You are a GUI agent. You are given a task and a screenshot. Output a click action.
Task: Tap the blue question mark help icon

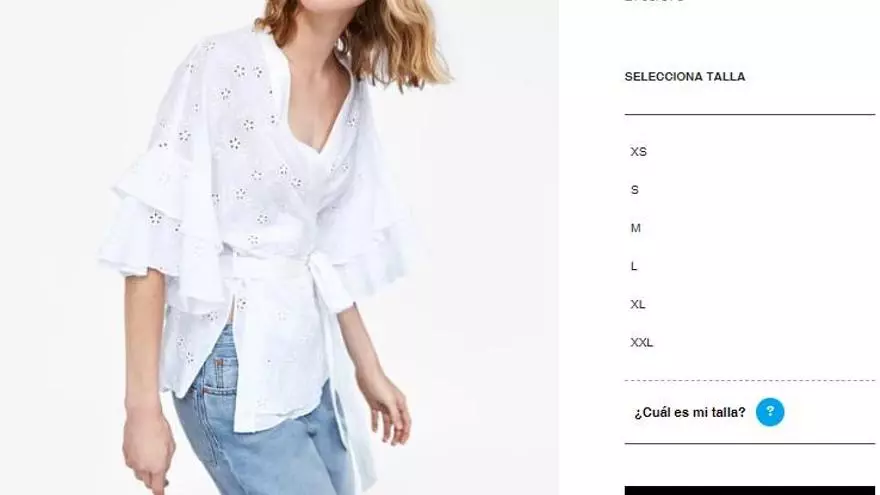click(x=770, y=412)
